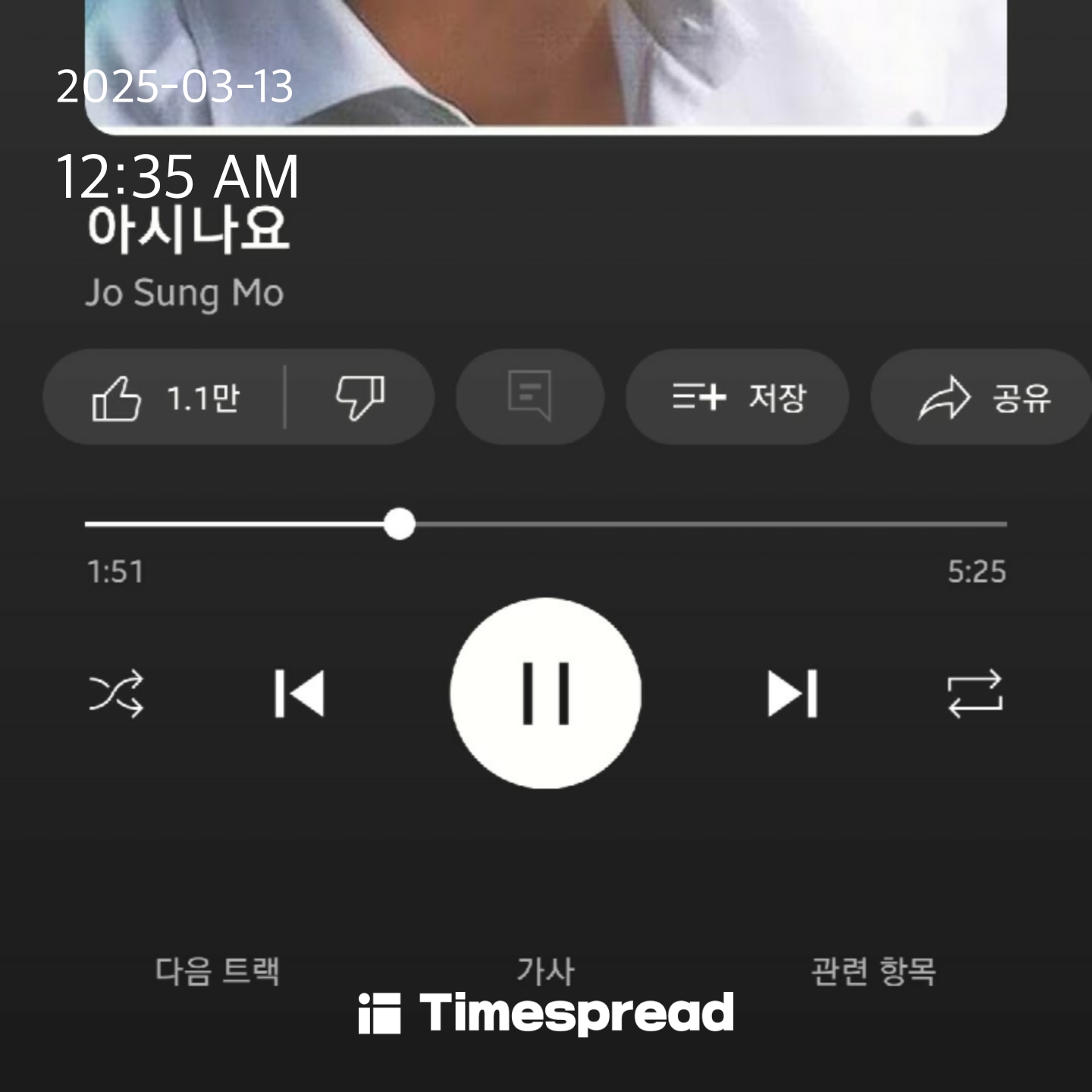
Task: Open the 관련 항목 tab
Action: point(873,971)
